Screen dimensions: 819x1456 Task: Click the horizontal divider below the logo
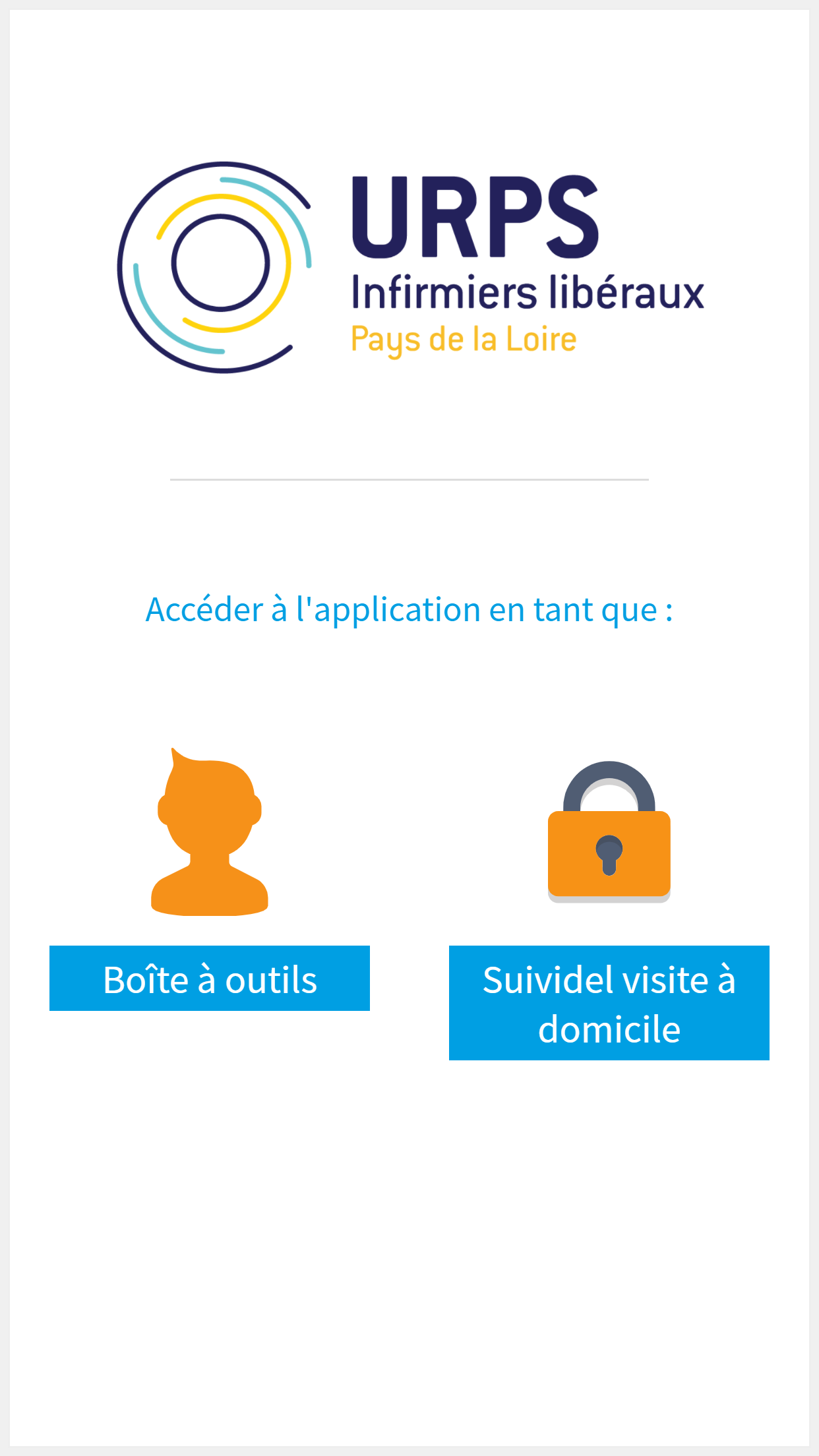pos(409,479)
